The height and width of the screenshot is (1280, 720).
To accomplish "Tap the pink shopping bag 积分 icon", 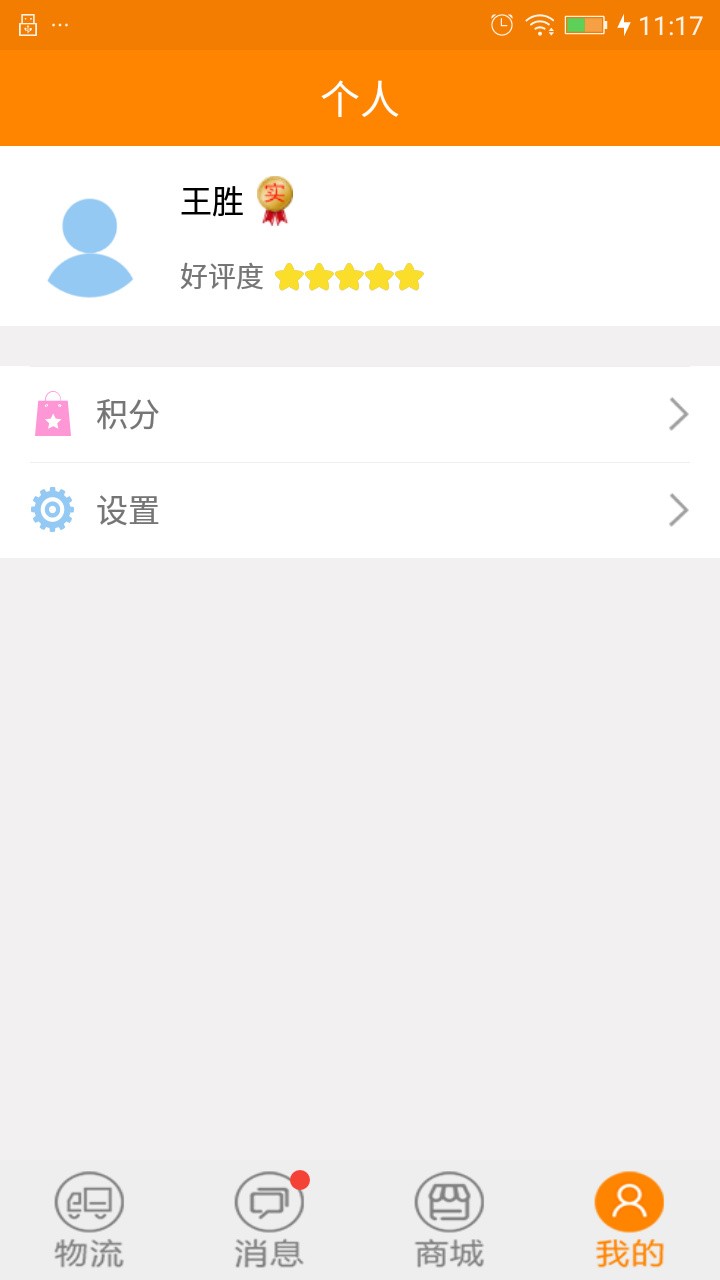I will (x=52, y=414).
